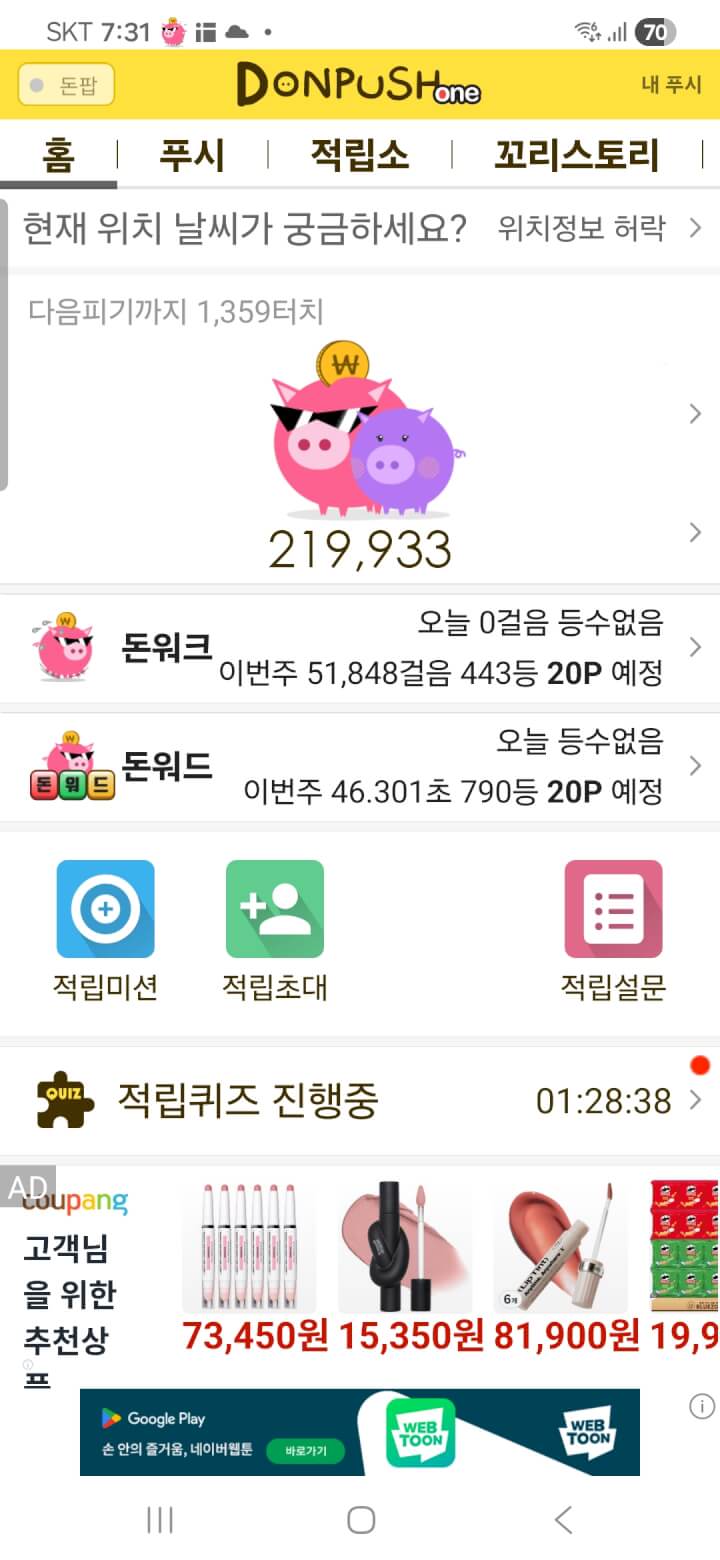
Task: Open 내 푸시 in the header
Action: 671,85
